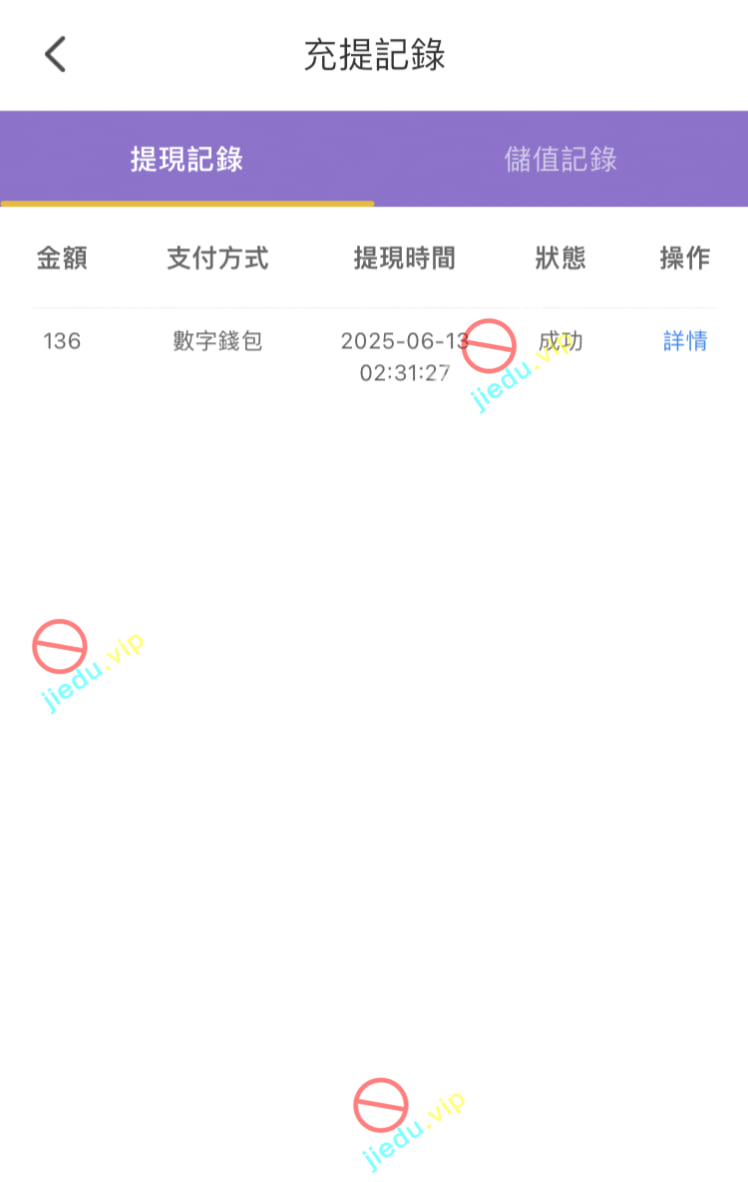Select the 提現記錄 tab
Screen dimensions: 748x1182
click(187, 159)
